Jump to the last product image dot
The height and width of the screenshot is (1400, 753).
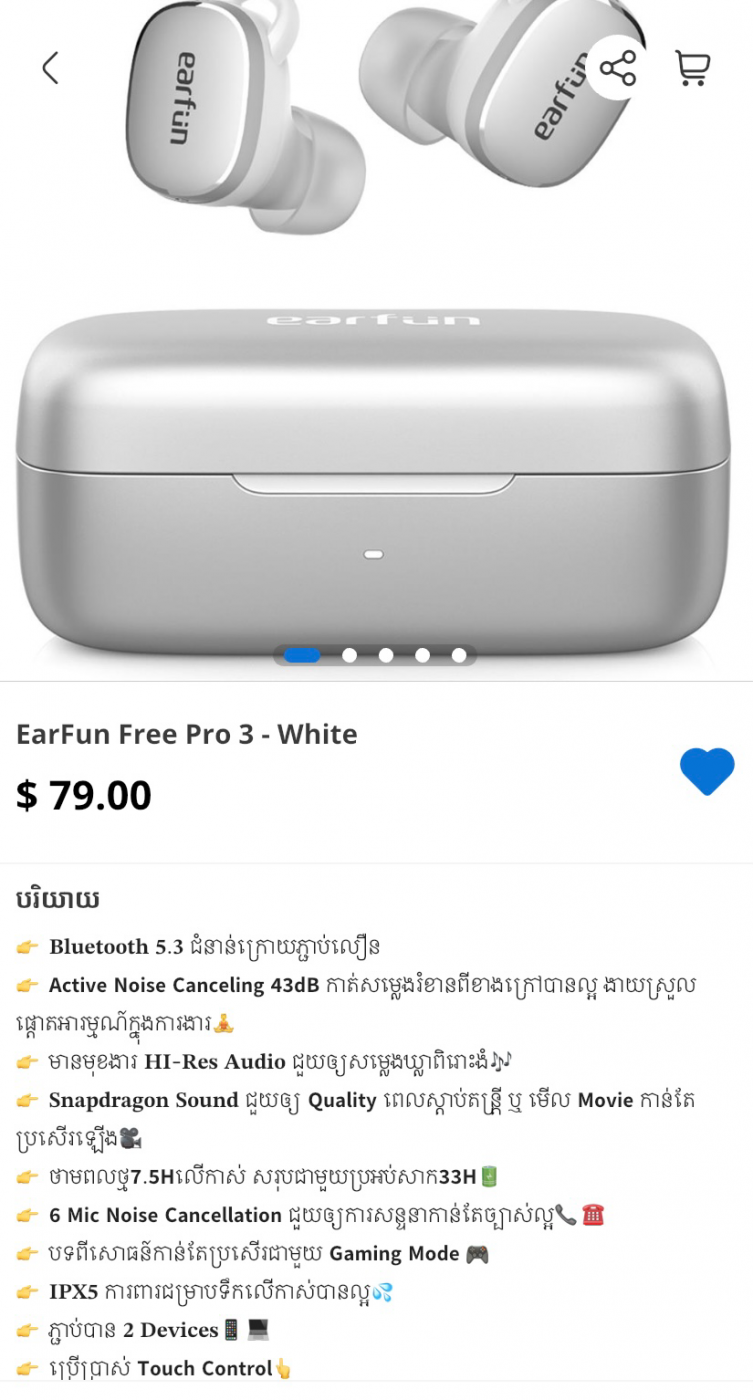coord(459,656)
